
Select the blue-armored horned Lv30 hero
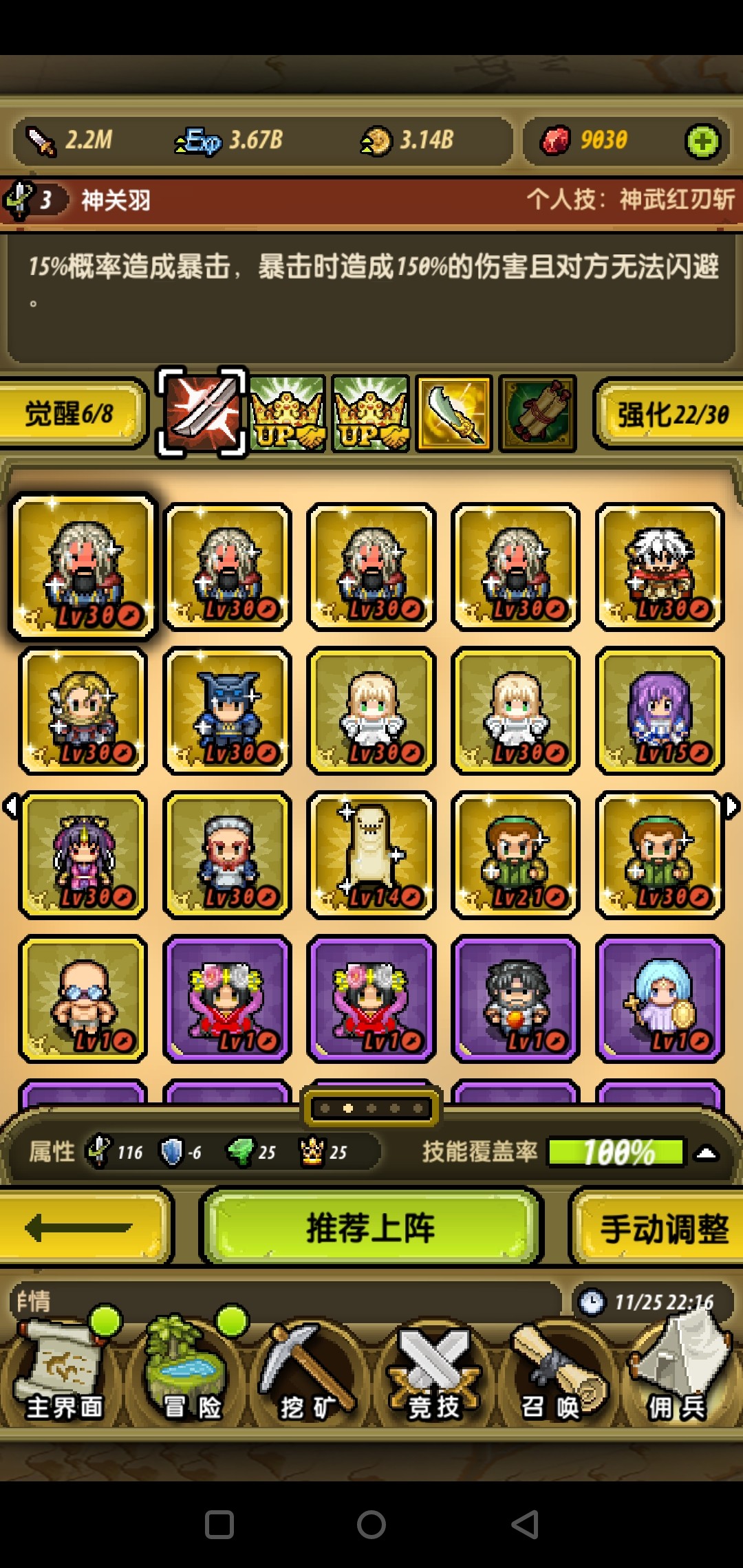pyautogui.click(x=227, y=710)
